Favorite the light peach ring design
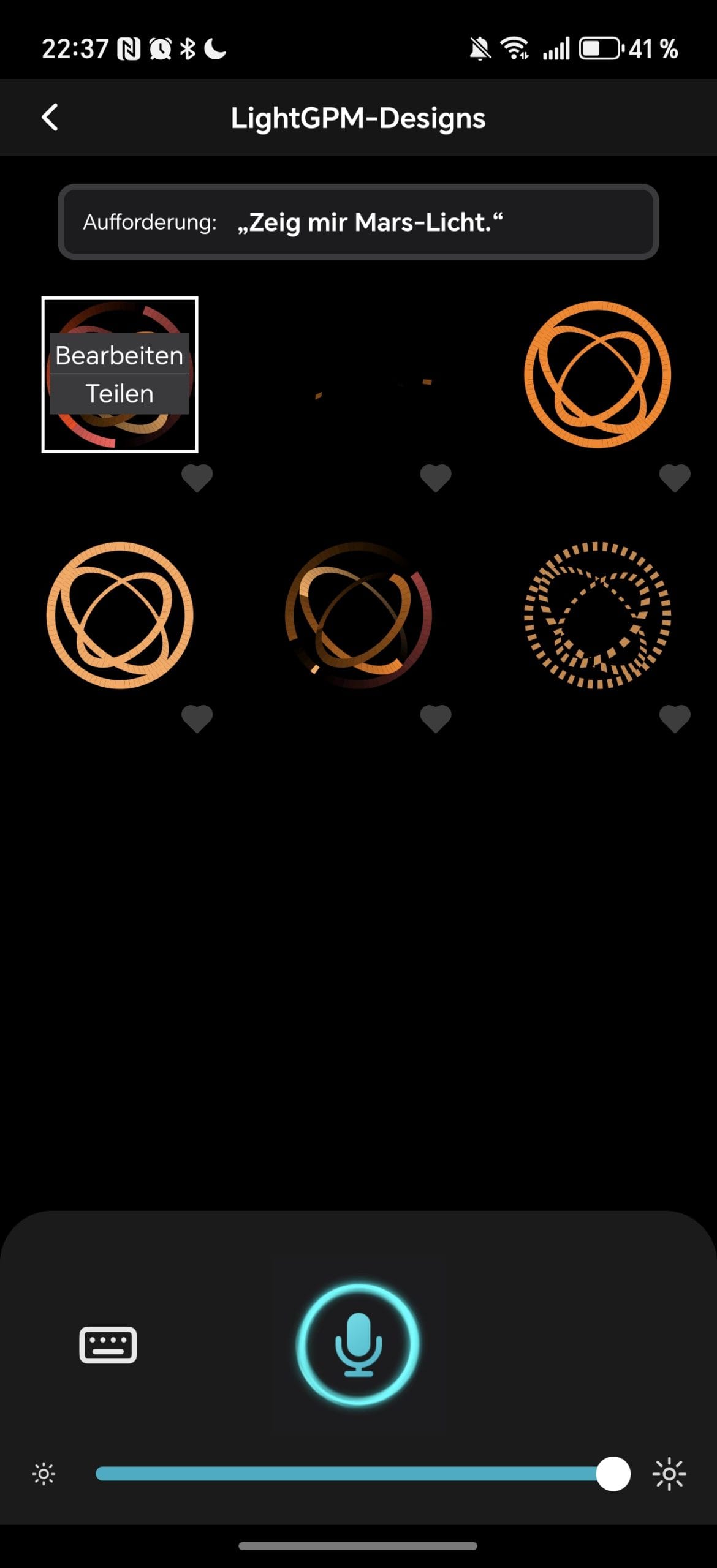 click(197, 718)
